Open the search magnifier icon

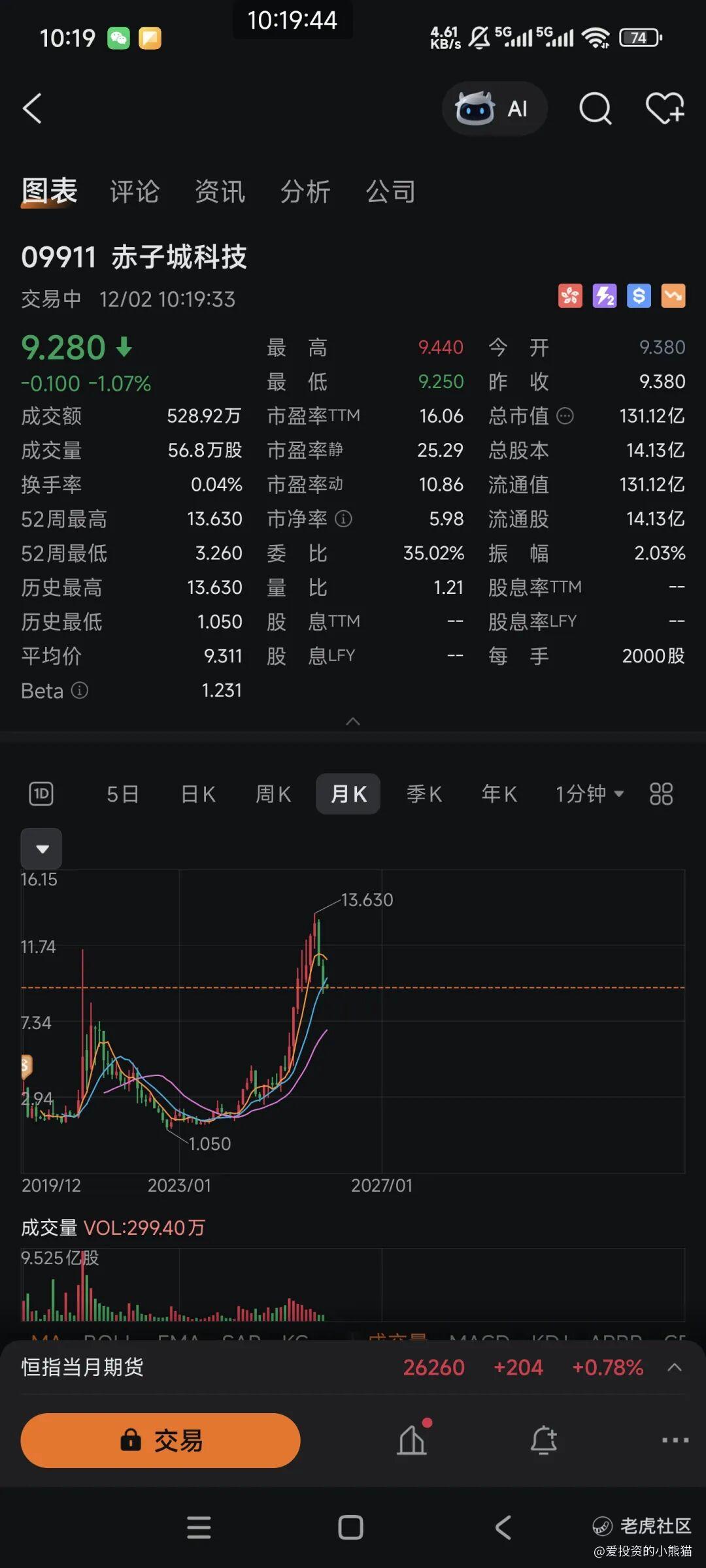pos(595,108)
